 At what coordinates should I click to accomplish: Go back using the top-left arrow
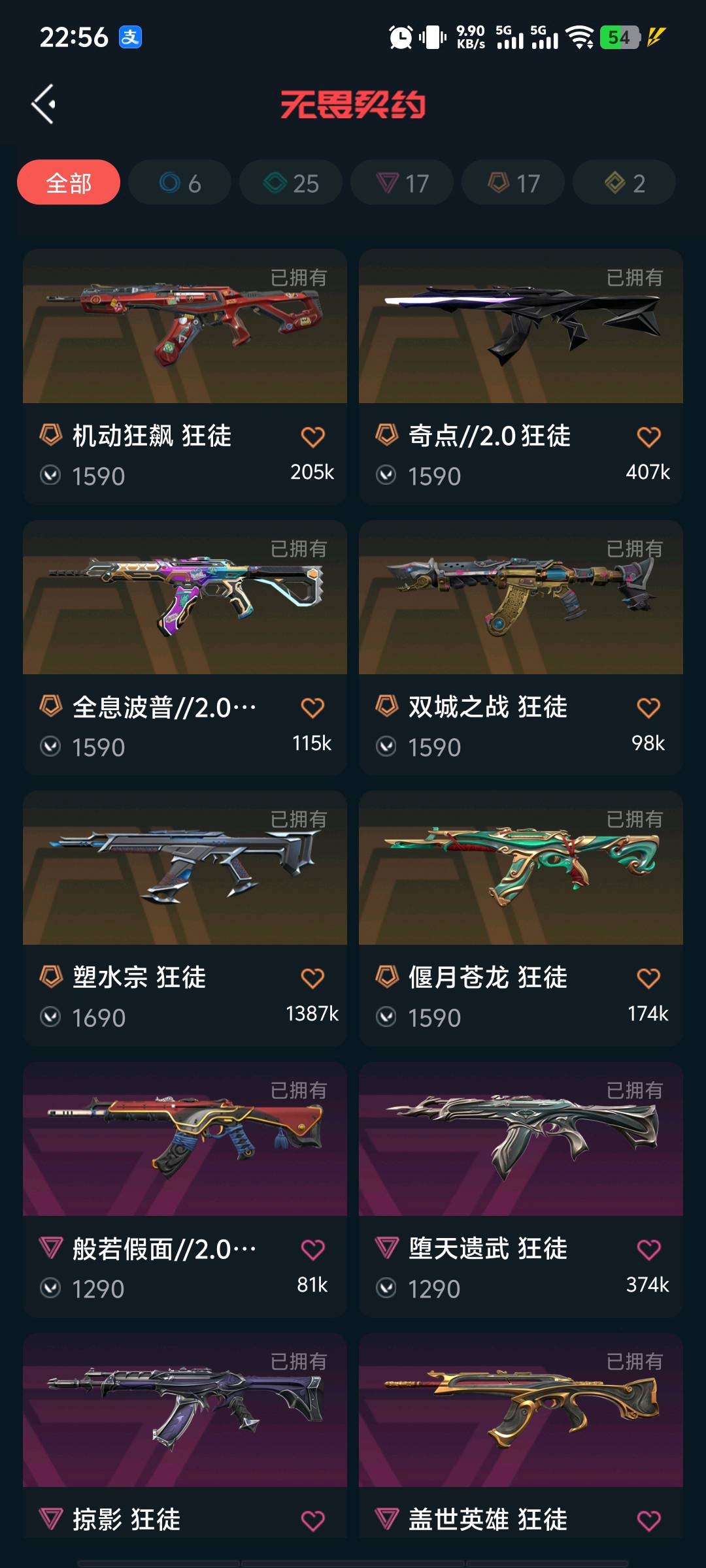click(43, 105)
